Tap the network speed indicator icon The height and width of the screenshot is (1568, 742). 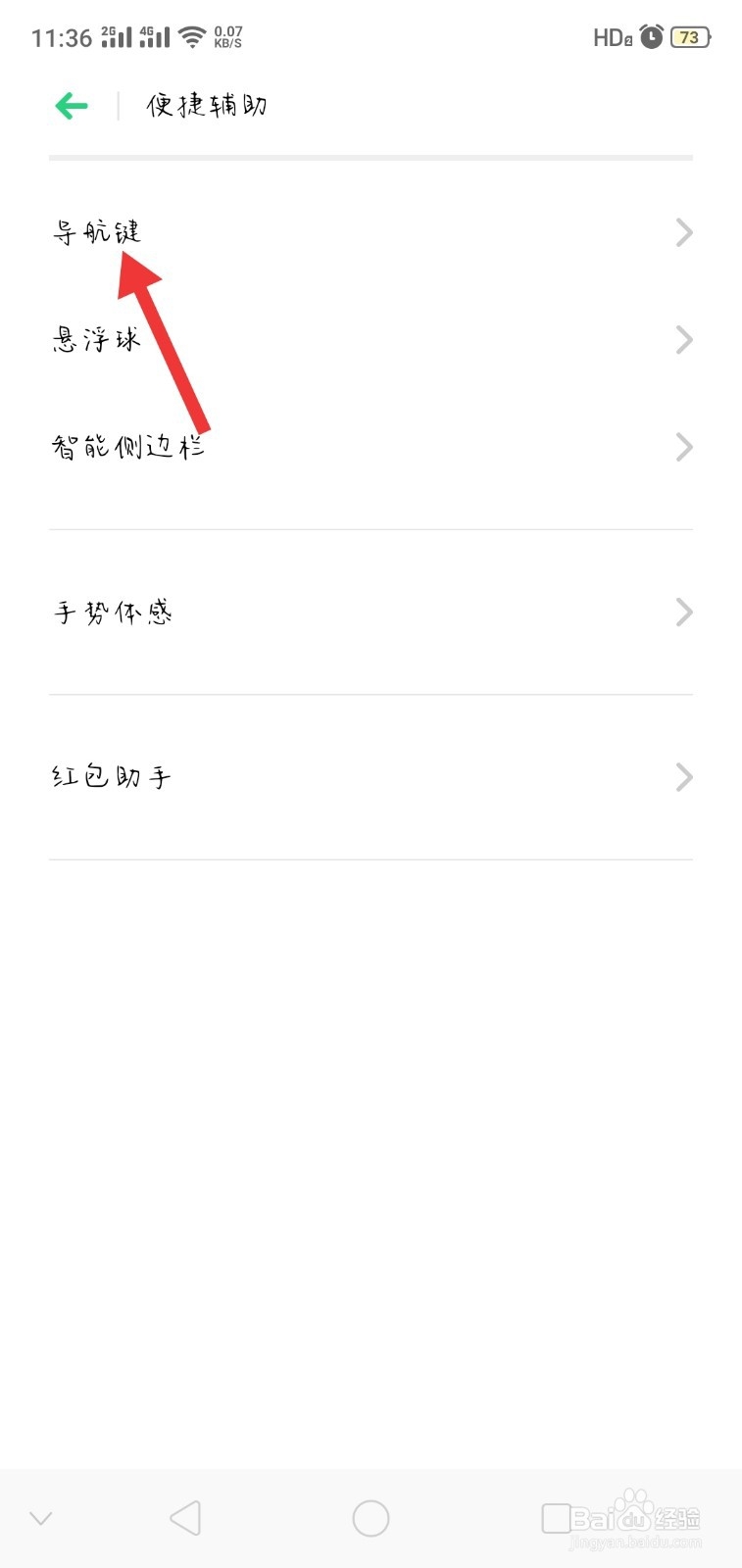click(x=228, y=36)
